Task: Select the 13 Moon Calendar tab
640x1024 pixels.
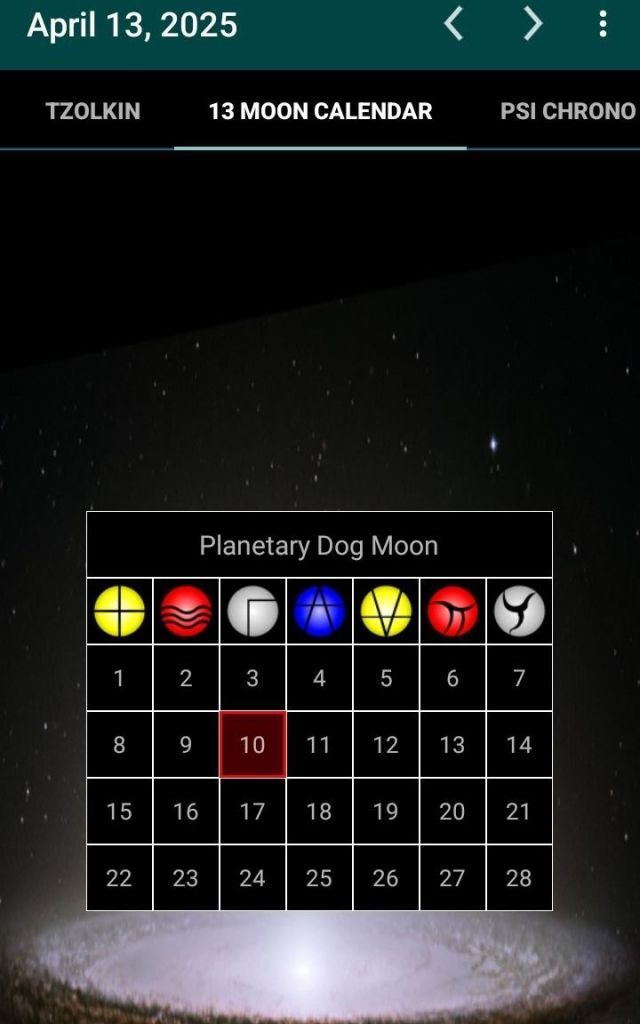Action: pos(320,111)
